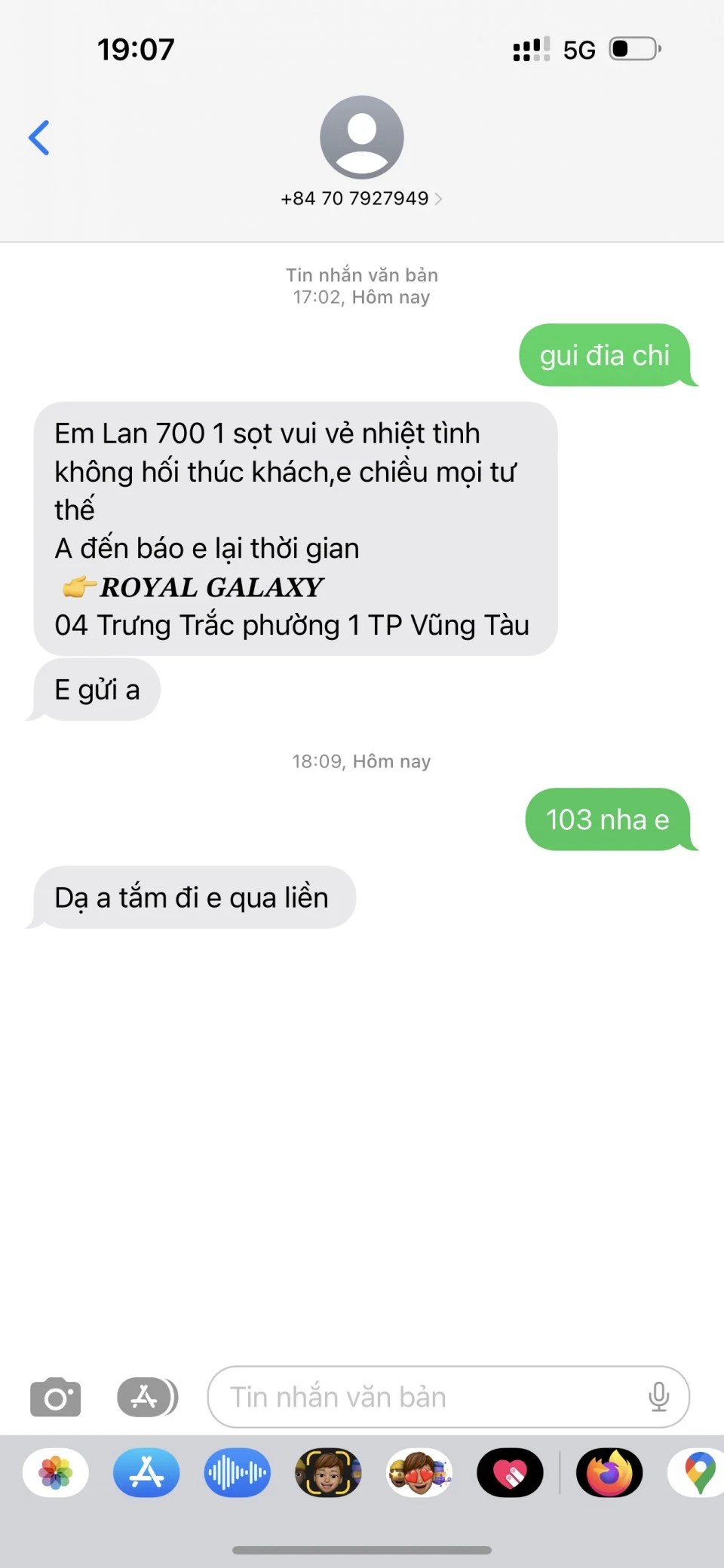Open the Firefox iMessage app
Image resolution: width=724 pixels, height=1568 pixels.
tap(609, 1472)
